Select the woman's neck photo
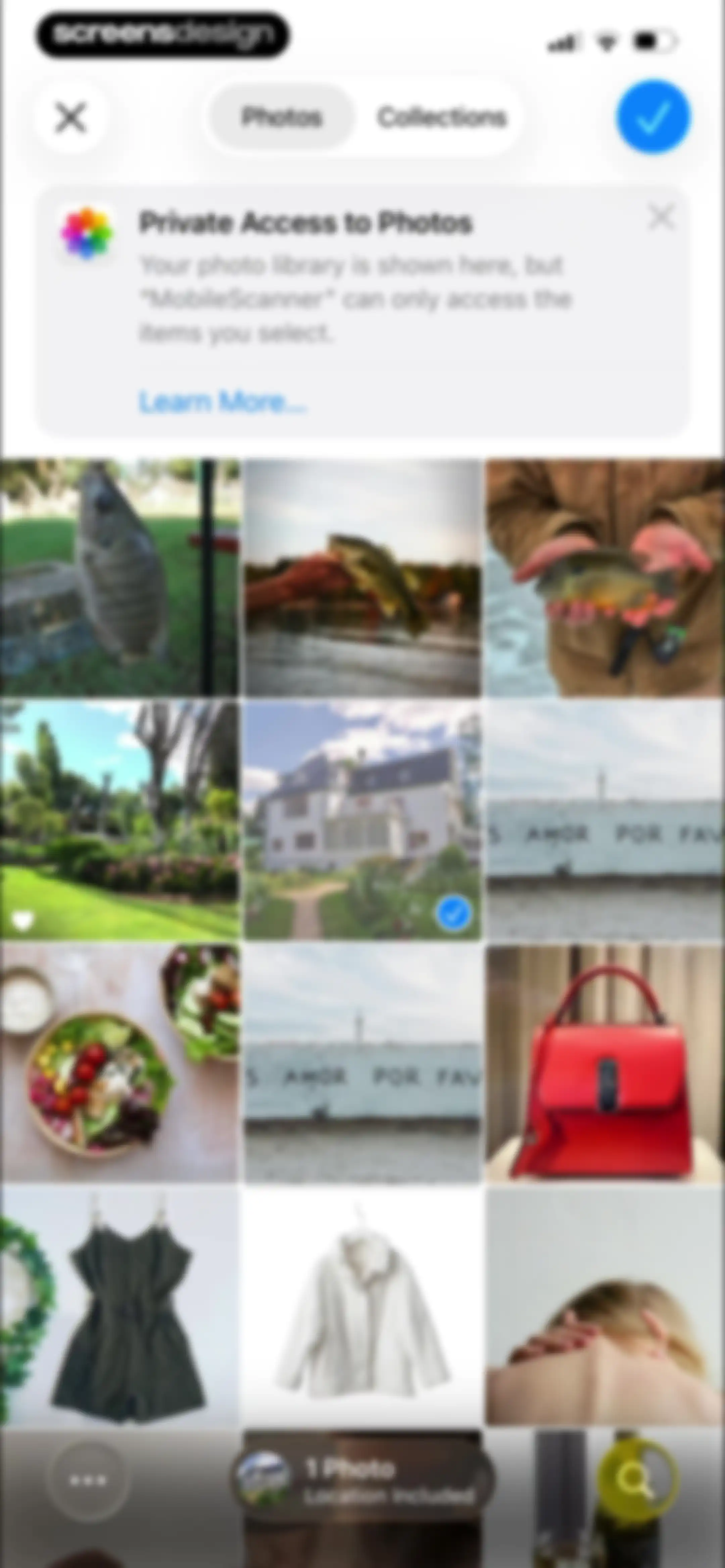 (x=605, y=1306)
